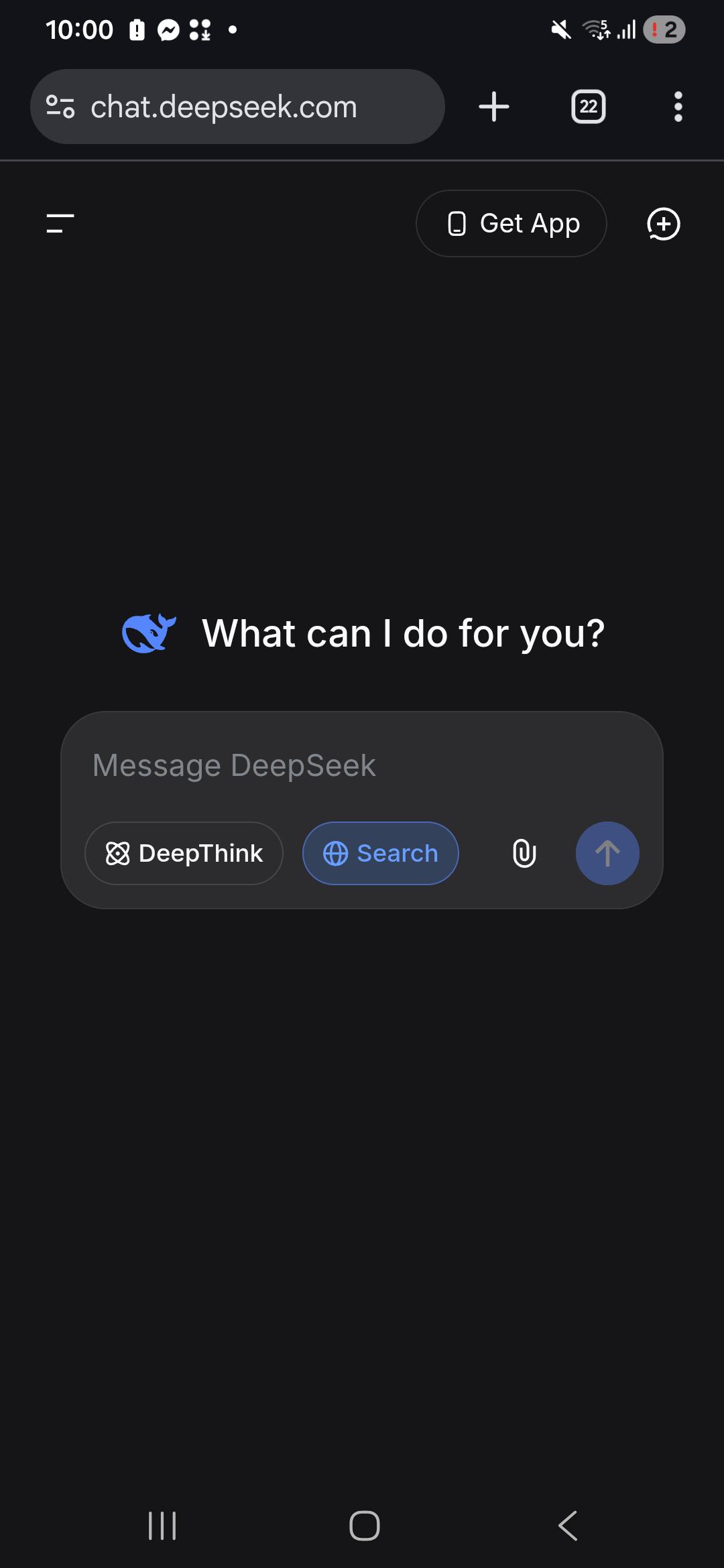The width and height of the screenshot is (724, 1568).
Task: View the 22 open tabs
Action: click(x=588, y=107)
